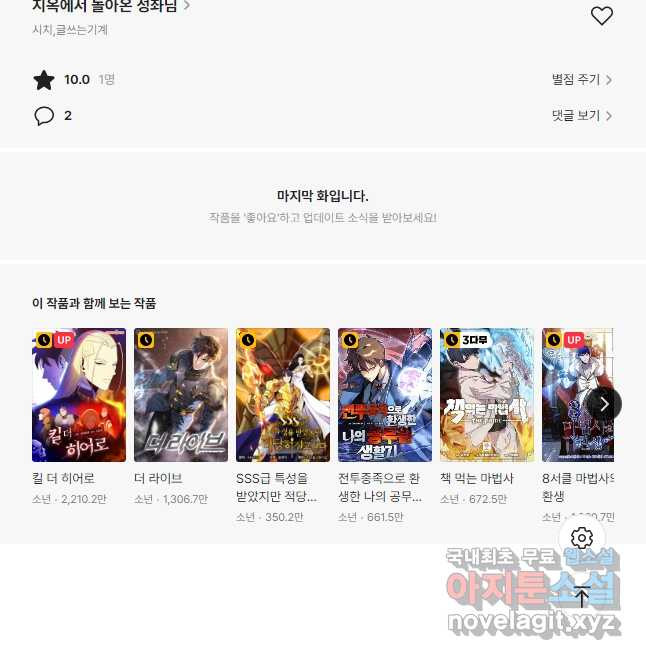Open 댓글 보기 comments
646x660 pixels.
[581, 116]
